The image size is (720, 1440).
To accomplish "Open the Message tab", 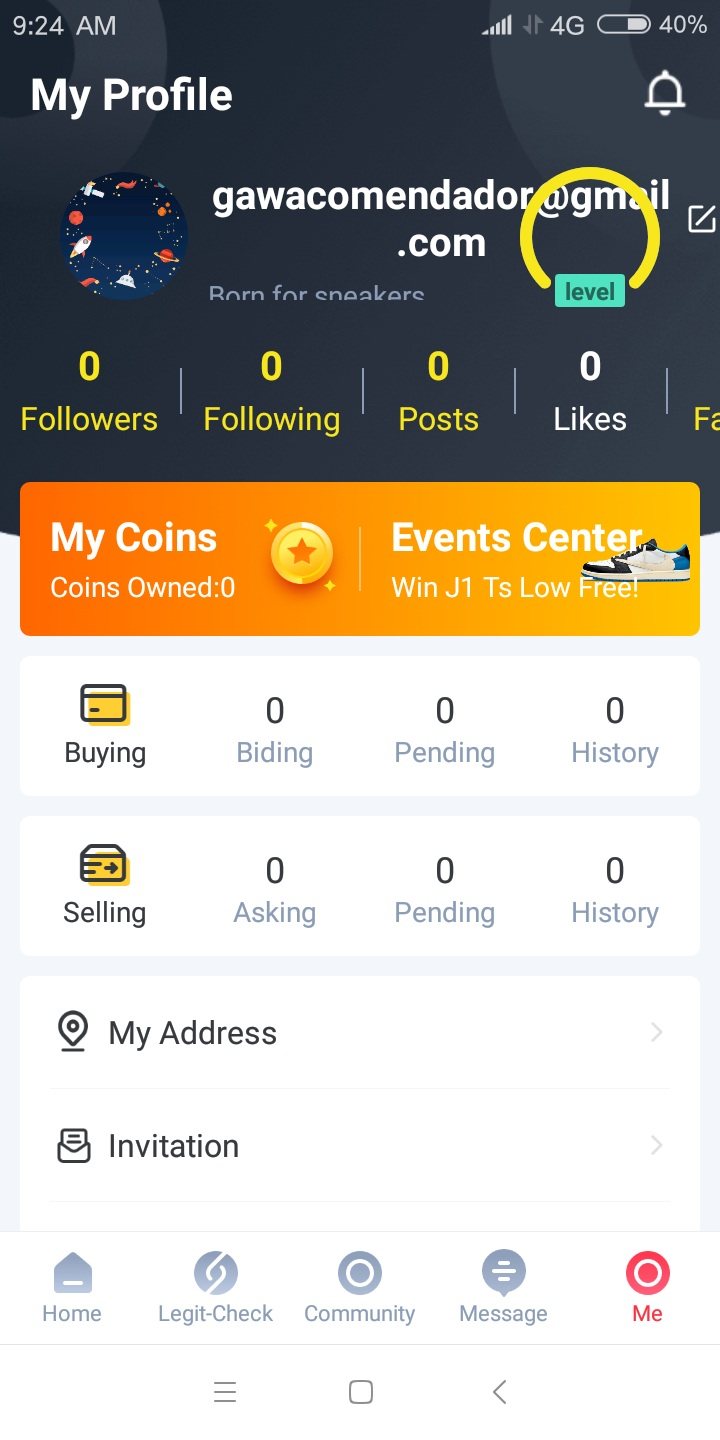I will [503, 1287].
